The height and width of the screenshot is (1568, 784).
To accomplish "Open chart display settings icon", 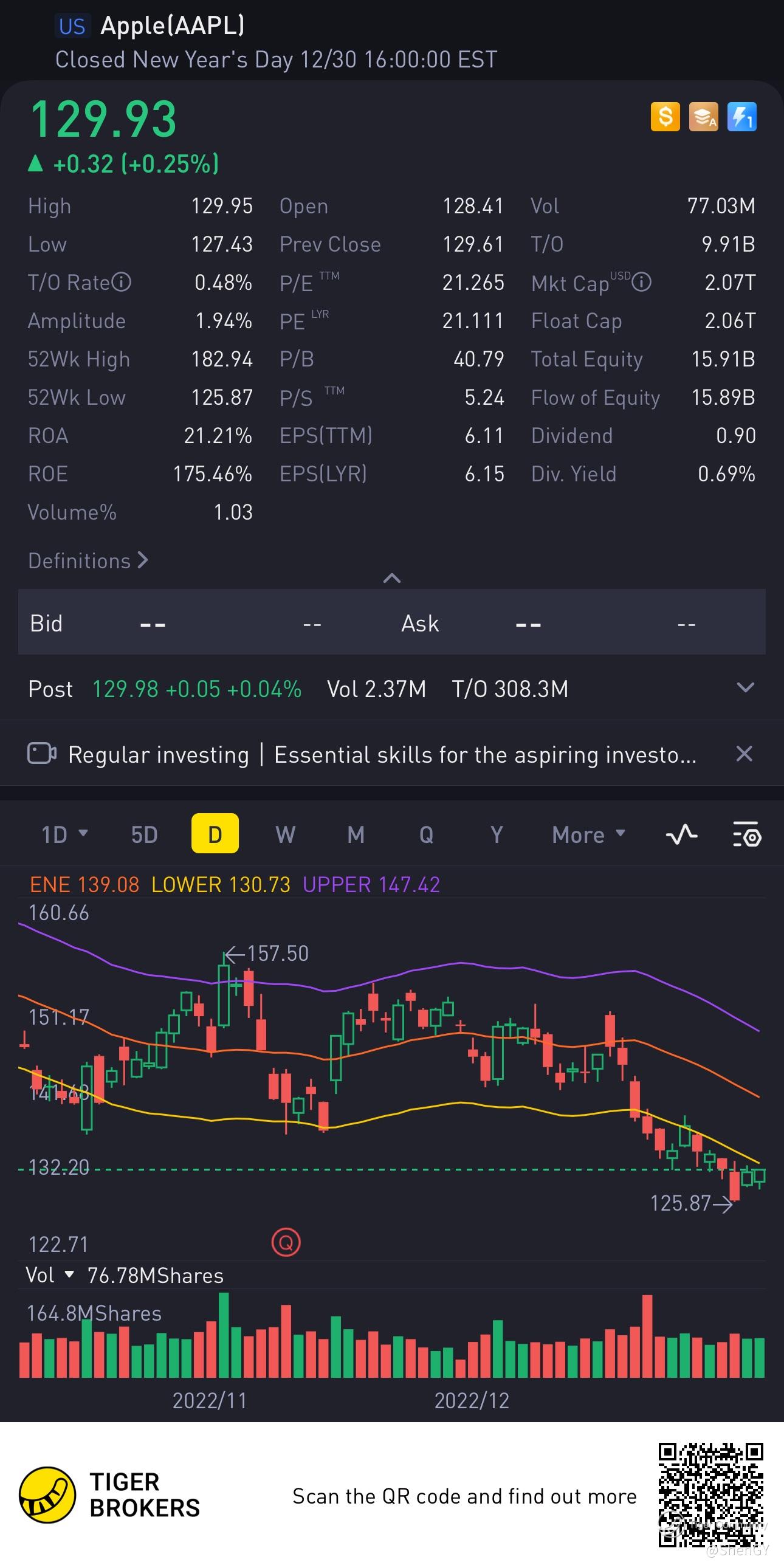I will pyautogui.click(x=746, y=834).
